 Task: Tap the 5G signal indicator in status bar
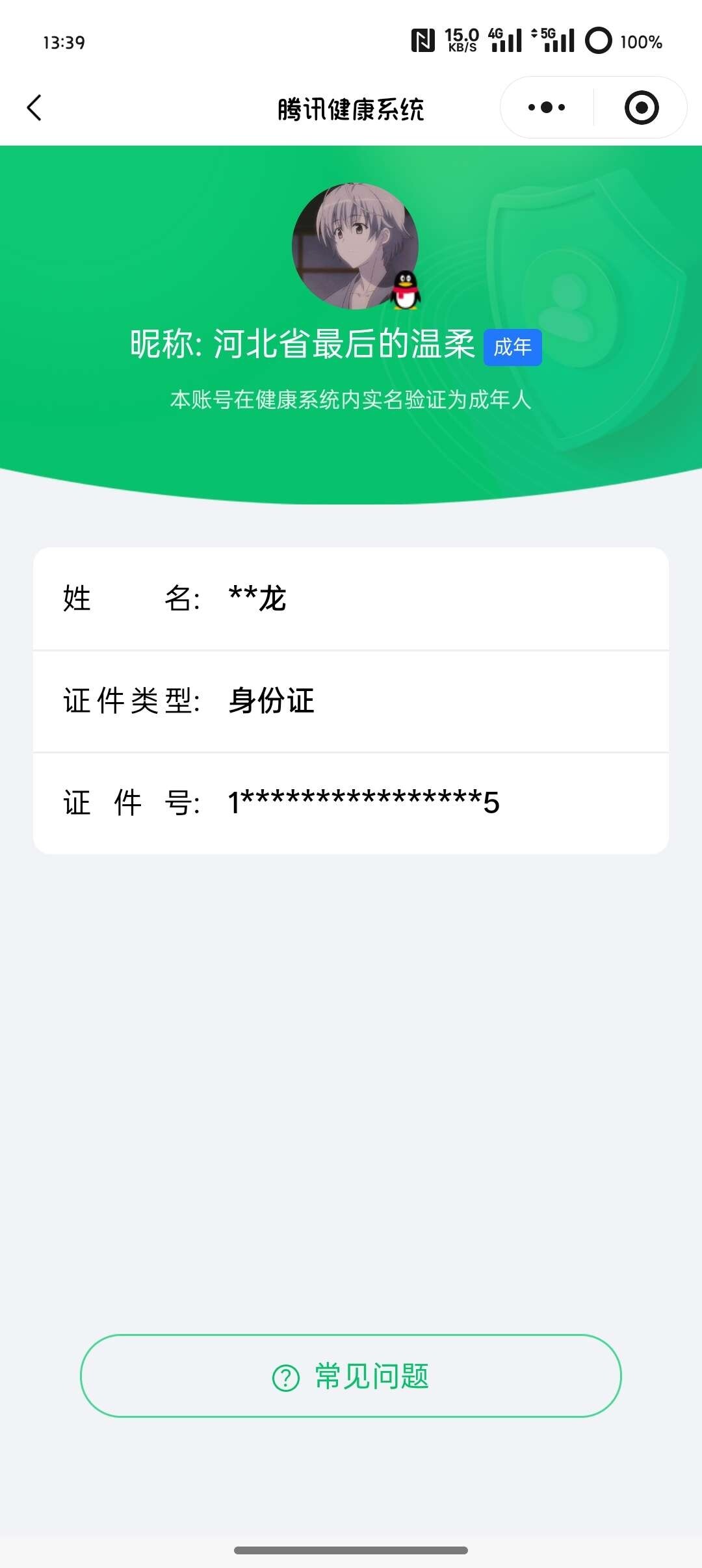[x=558, y=41]
